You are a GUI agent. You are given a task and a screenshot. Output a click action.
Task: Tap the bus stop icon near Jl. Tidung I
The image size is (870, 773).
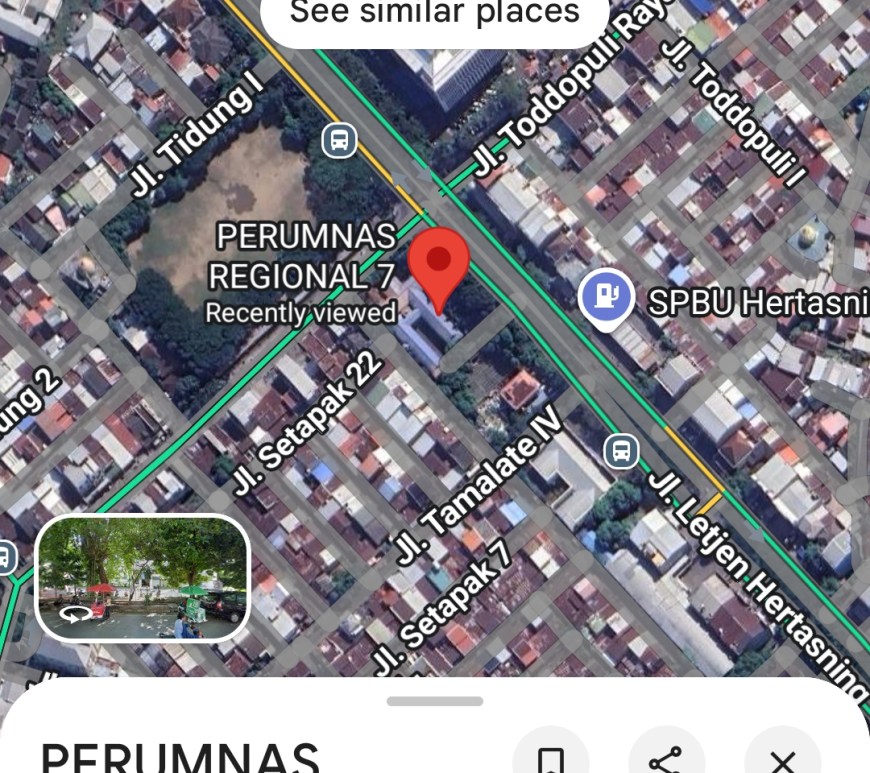coord(340,140)
